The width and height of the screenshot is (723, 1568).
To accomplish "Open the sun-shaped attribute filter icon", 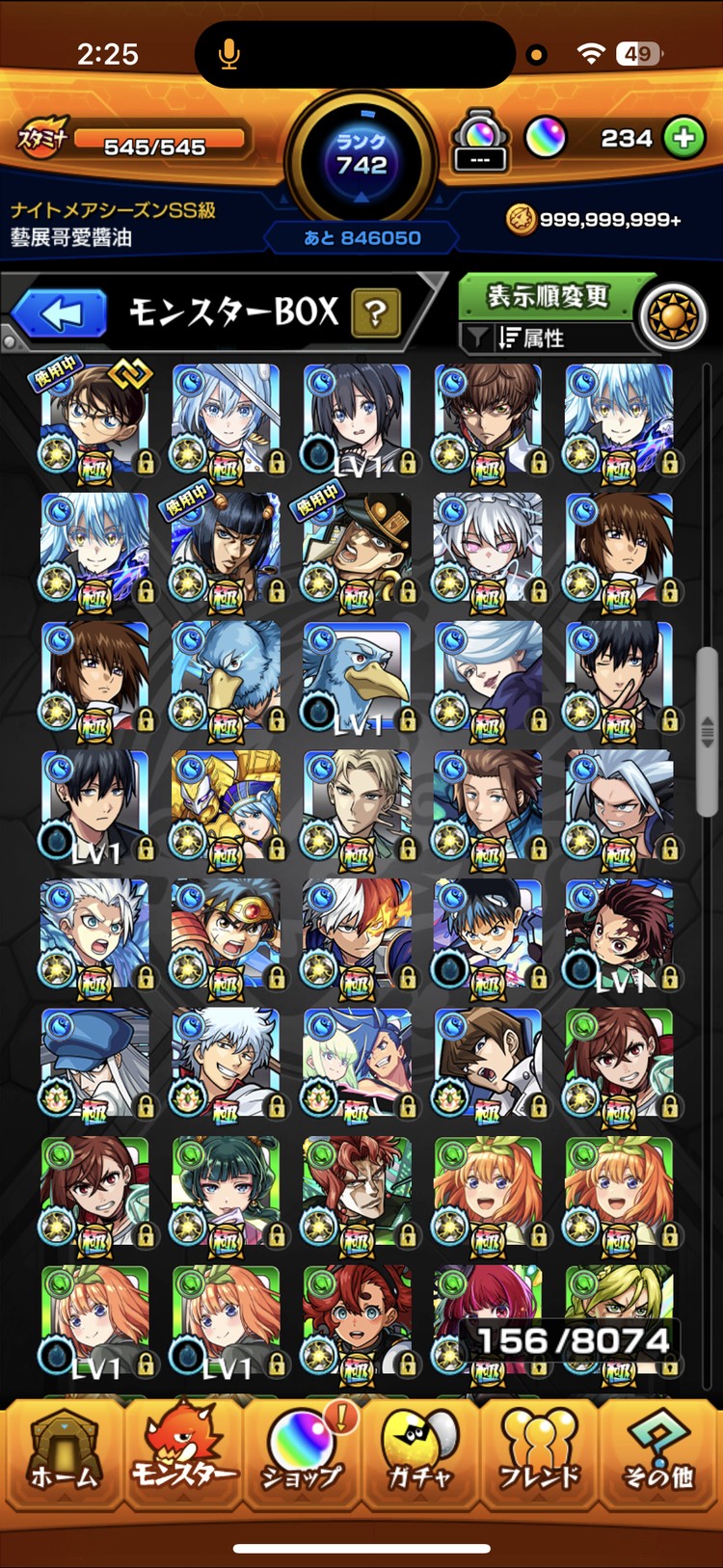I will pos(675,317).
